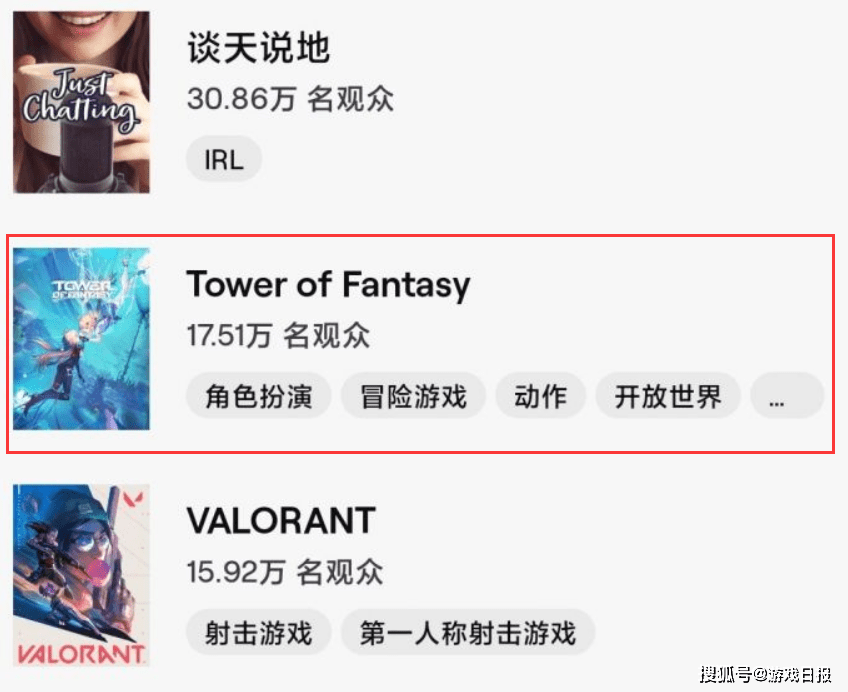Image resolution: width=848 pixels, height=692 pixels.
Task: Tap the 角色扮演 tag
Action: coord(259,397)
